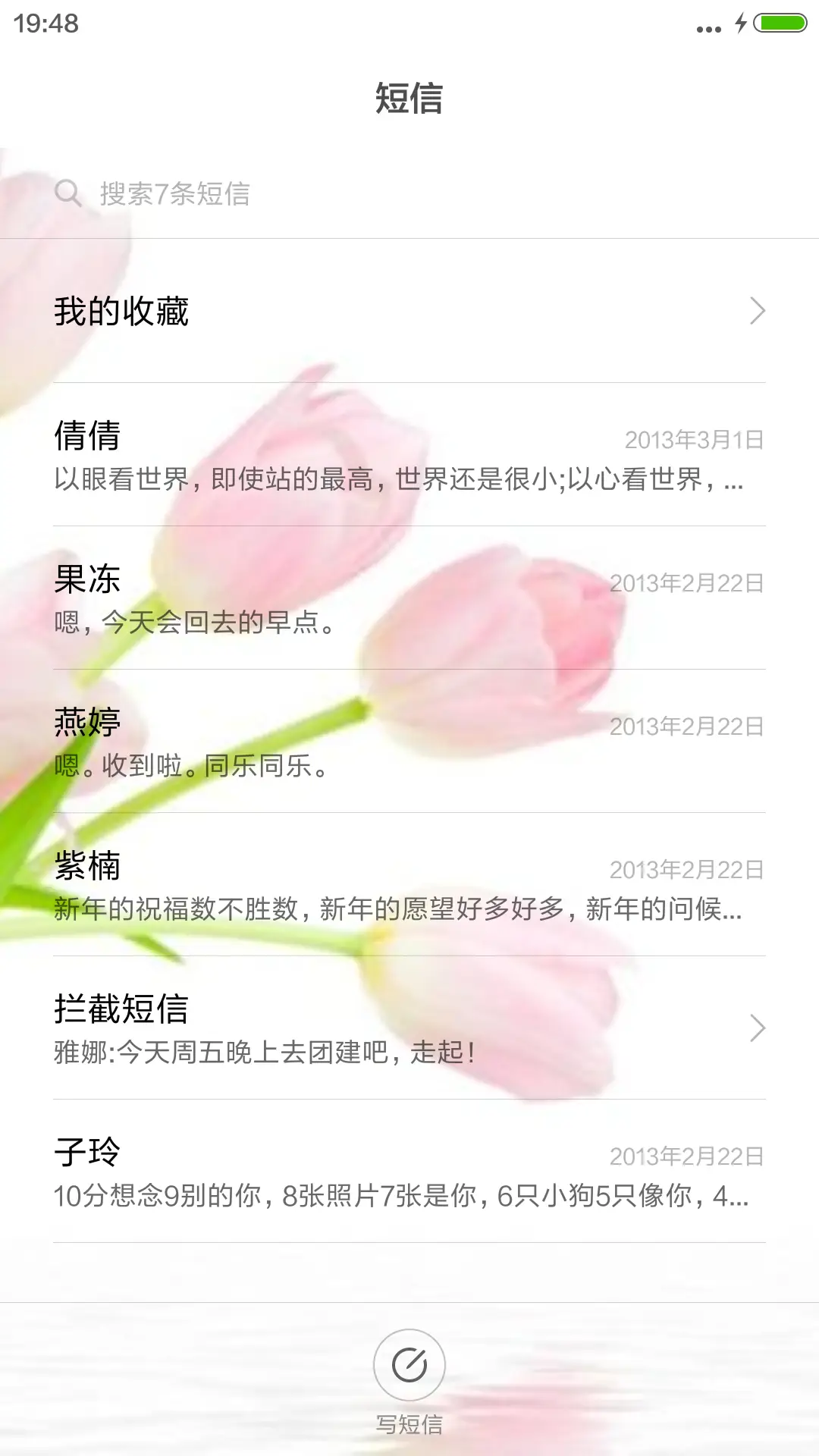Click the search magnifier icon

tap(69, 195)
